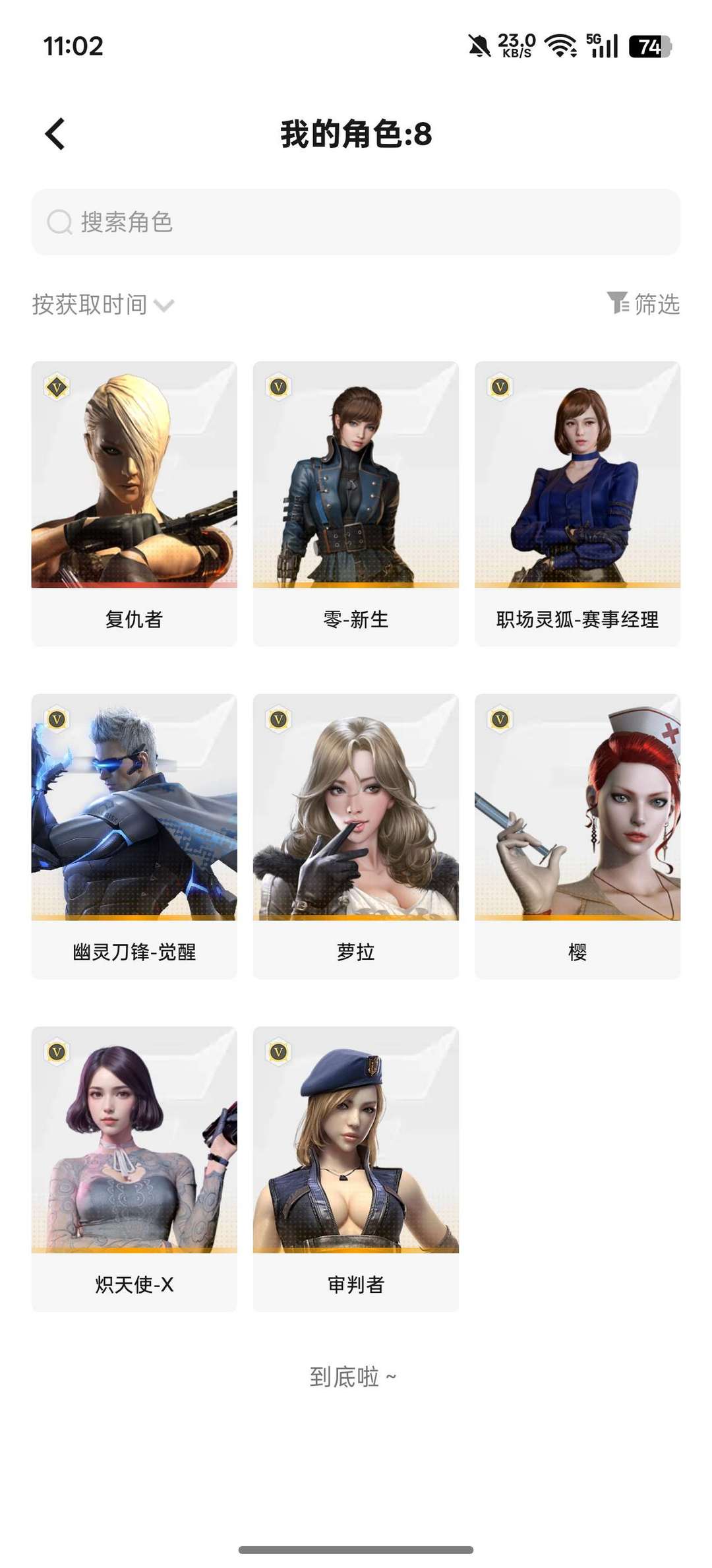The image size is (712, 1568).
Task: Open the 幽灵刀锋-觉醒 character card
Action: (134, 836)
